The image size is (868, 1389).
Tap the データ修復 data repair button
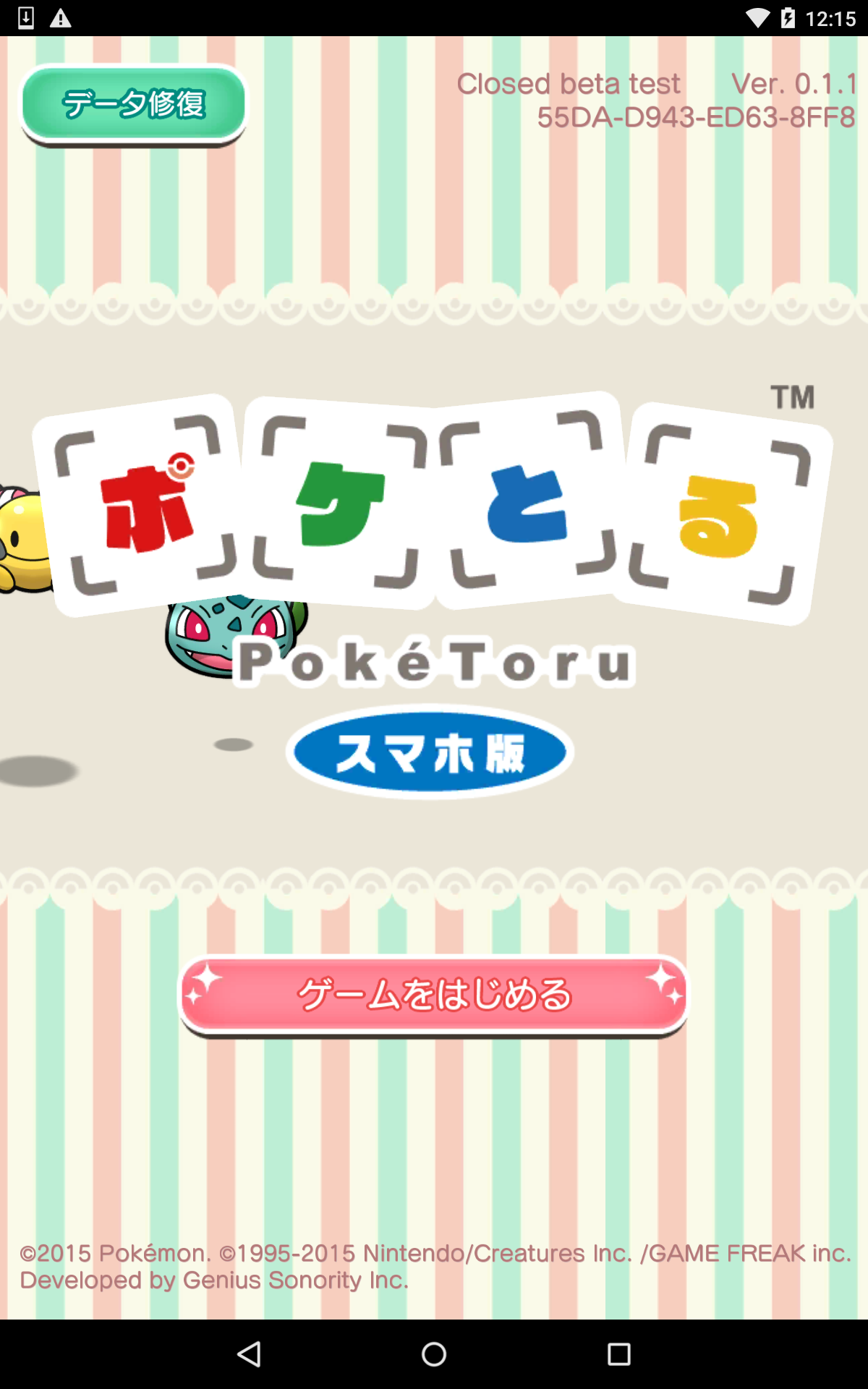(134, 104)
